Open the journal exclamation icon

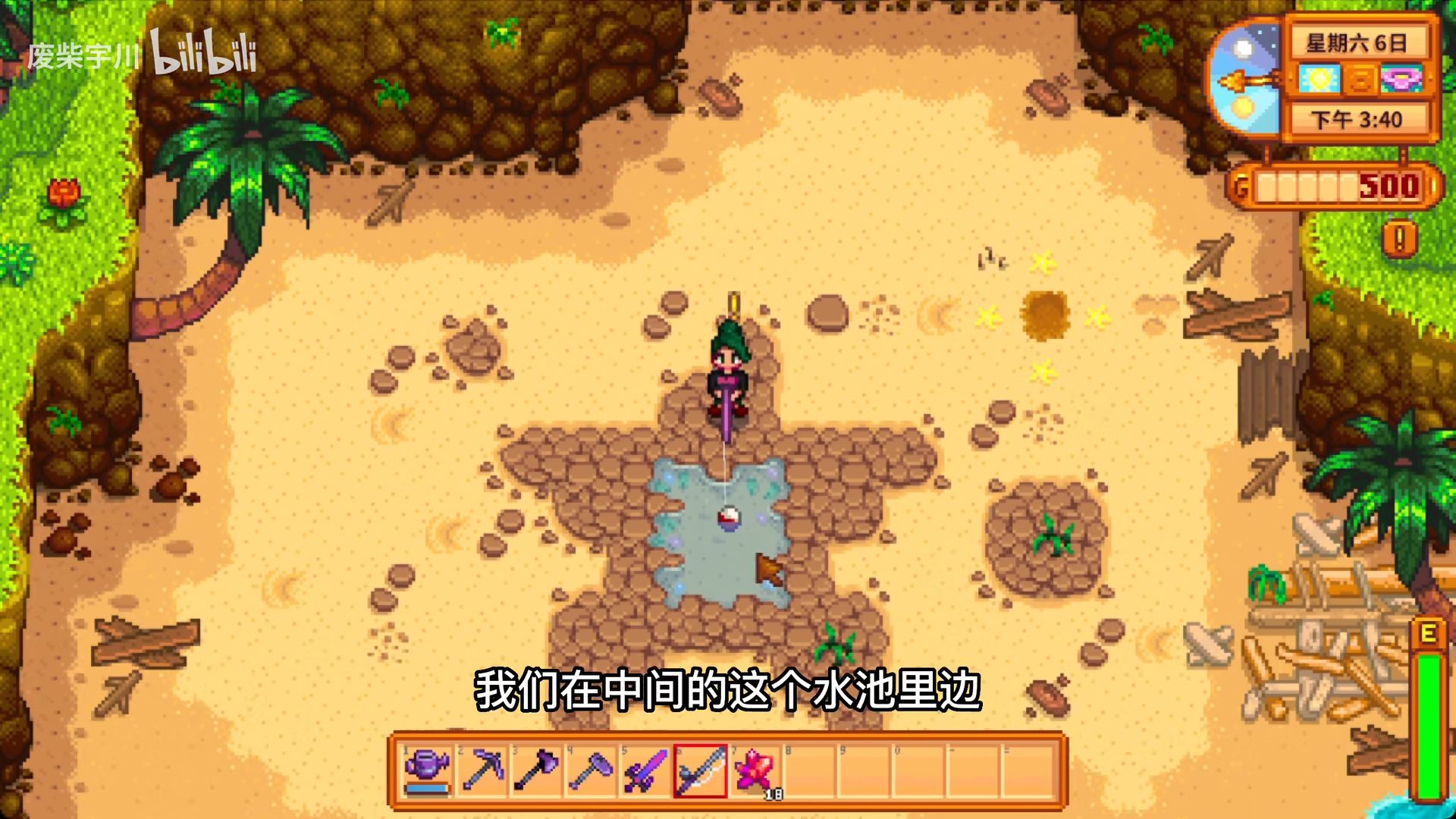coord(1399,239)
